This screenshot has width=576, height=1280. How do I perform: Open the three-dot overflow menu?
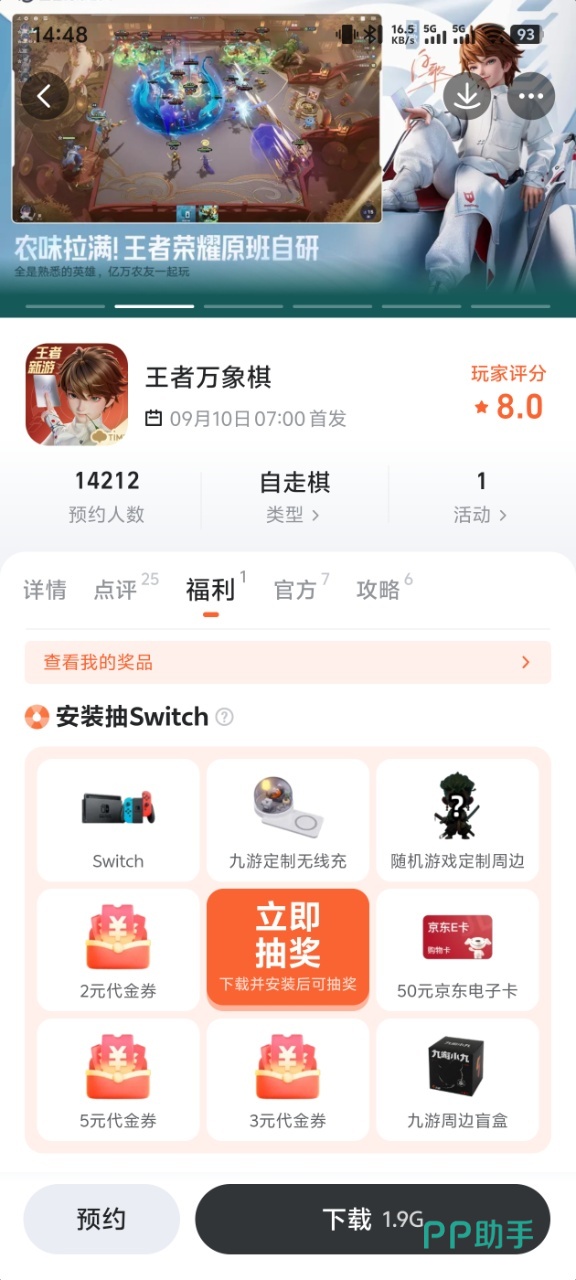coord(531,96)
